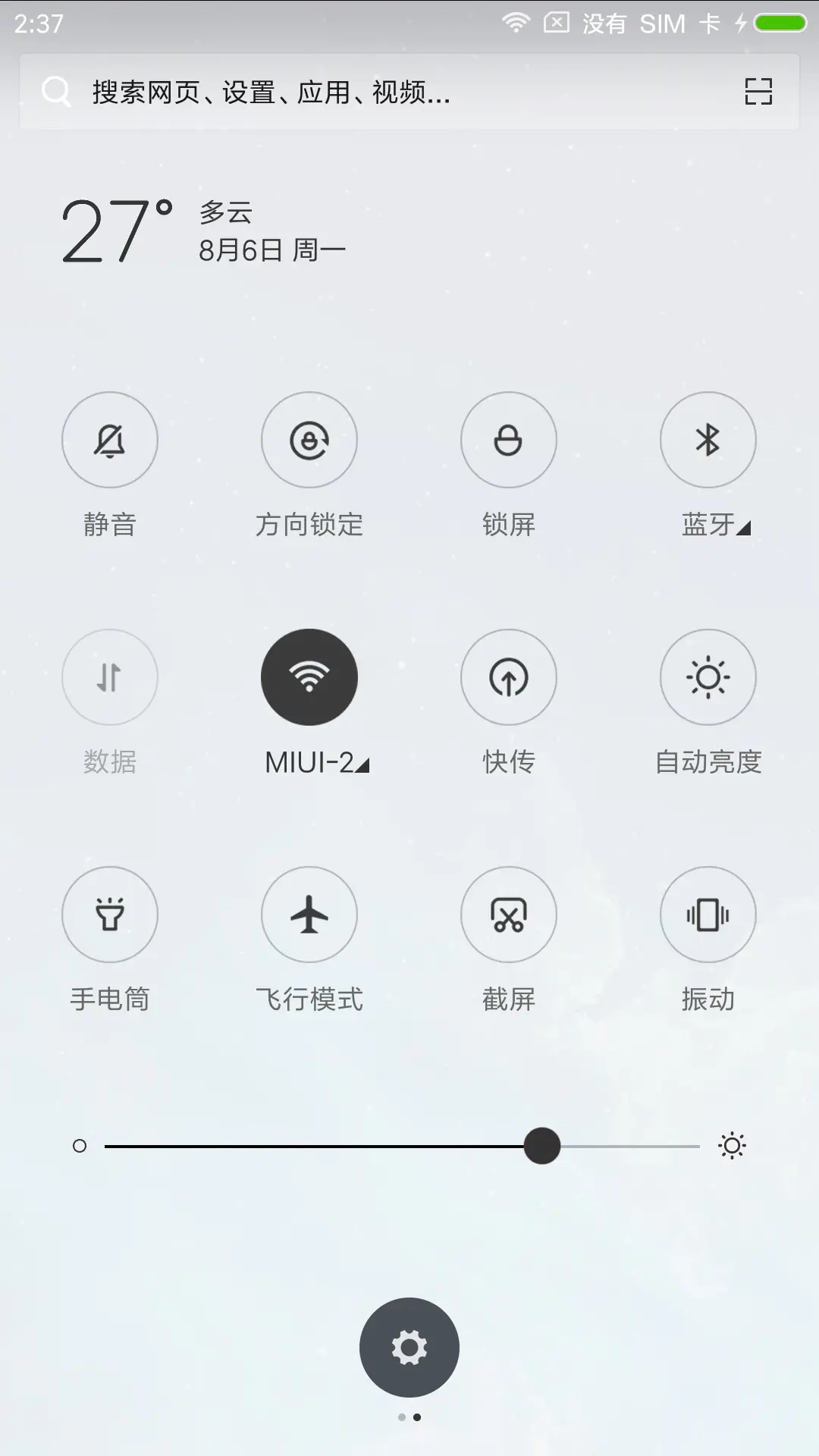Activate Mi Drop quick transfer (快传)

click(509, 677)
